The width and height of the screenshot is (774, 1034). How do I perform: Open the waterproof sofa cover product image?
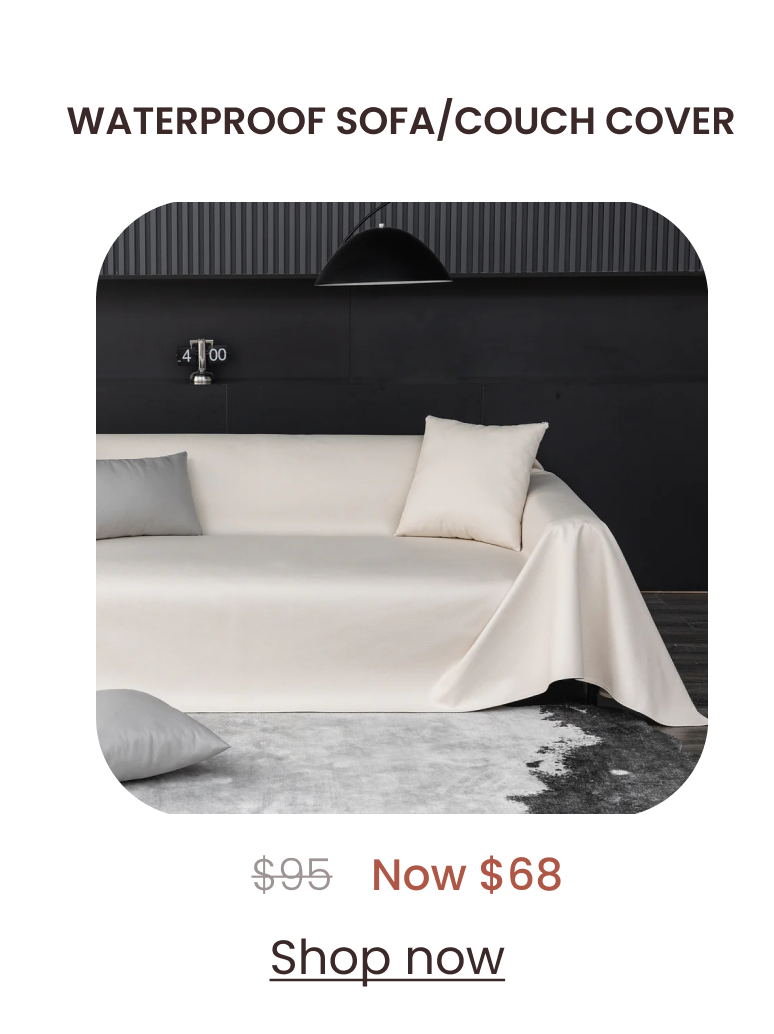[401, 508]
